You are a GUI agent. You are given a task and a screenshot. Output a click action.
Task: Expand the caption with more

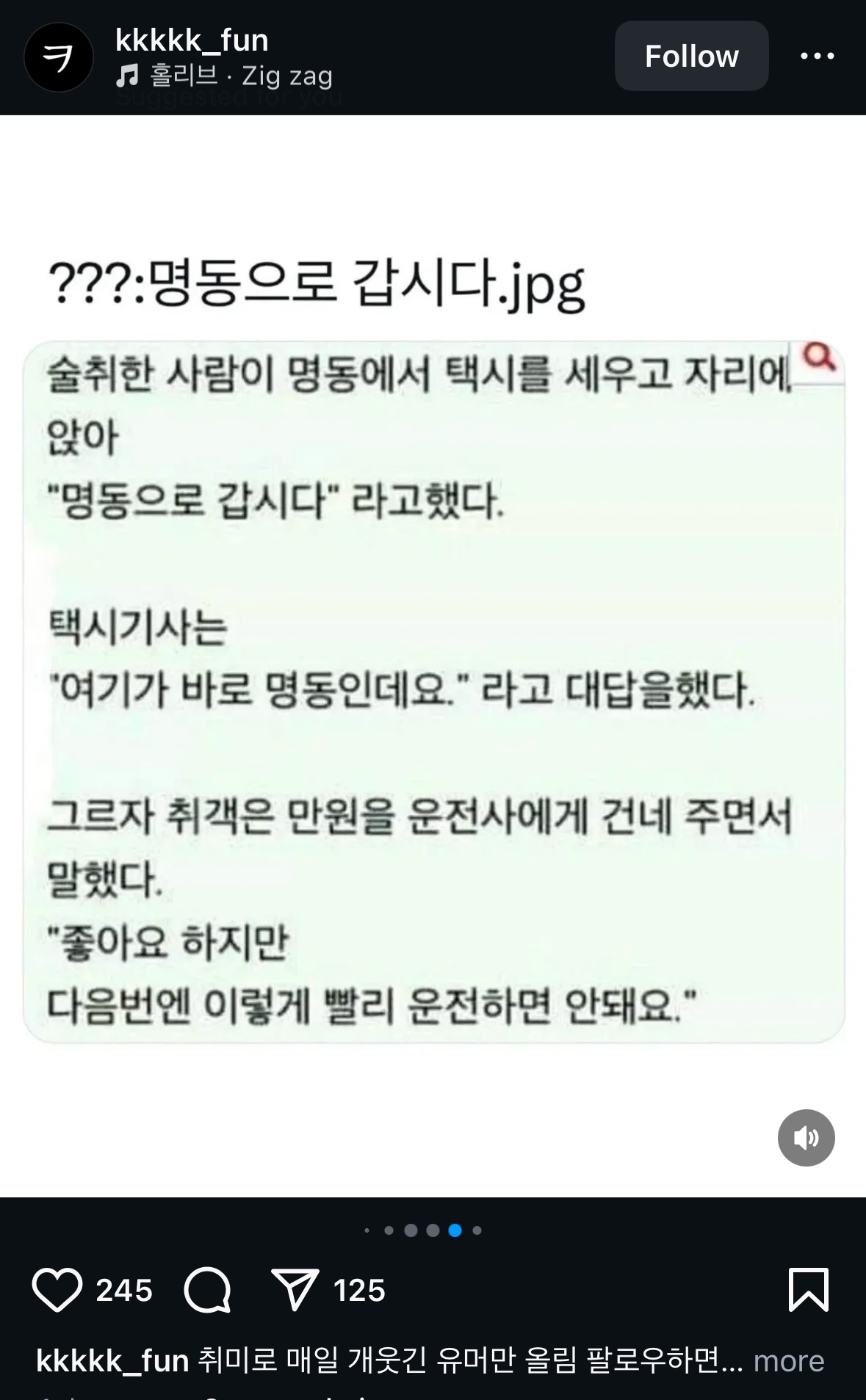click(788, 1361)
